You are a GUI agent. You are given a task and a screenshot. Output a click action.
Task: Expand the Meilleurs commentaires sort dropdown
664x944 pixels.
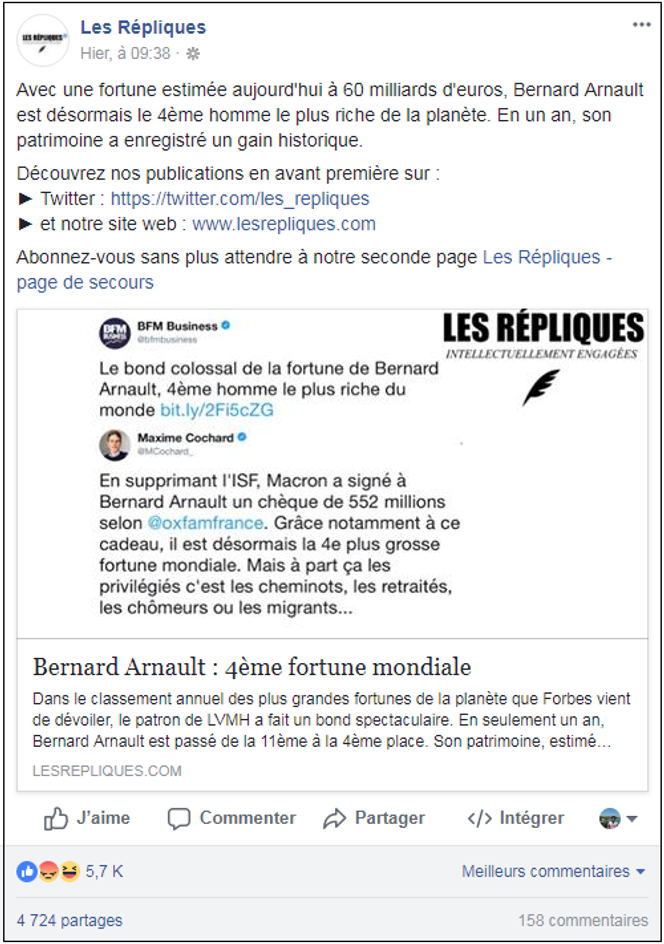click(x=553, y=871)
